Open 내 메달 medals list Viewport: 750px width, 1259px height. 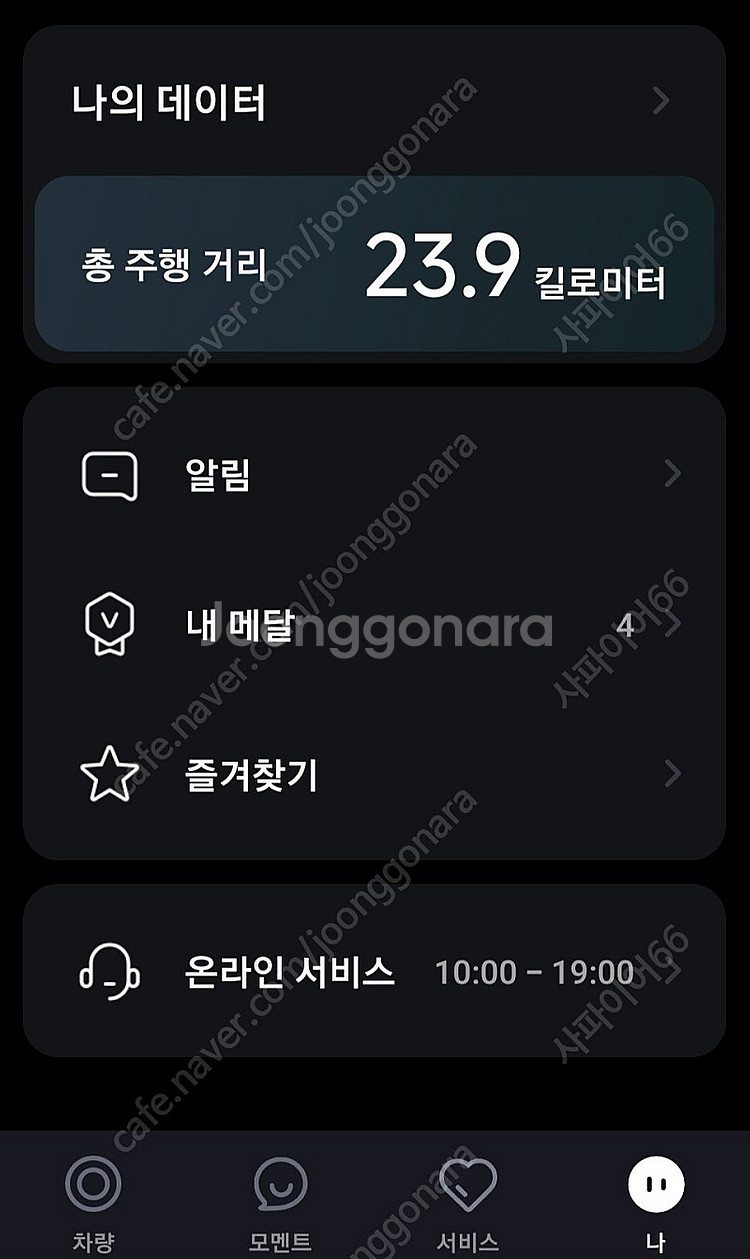(x=374, y=626)
